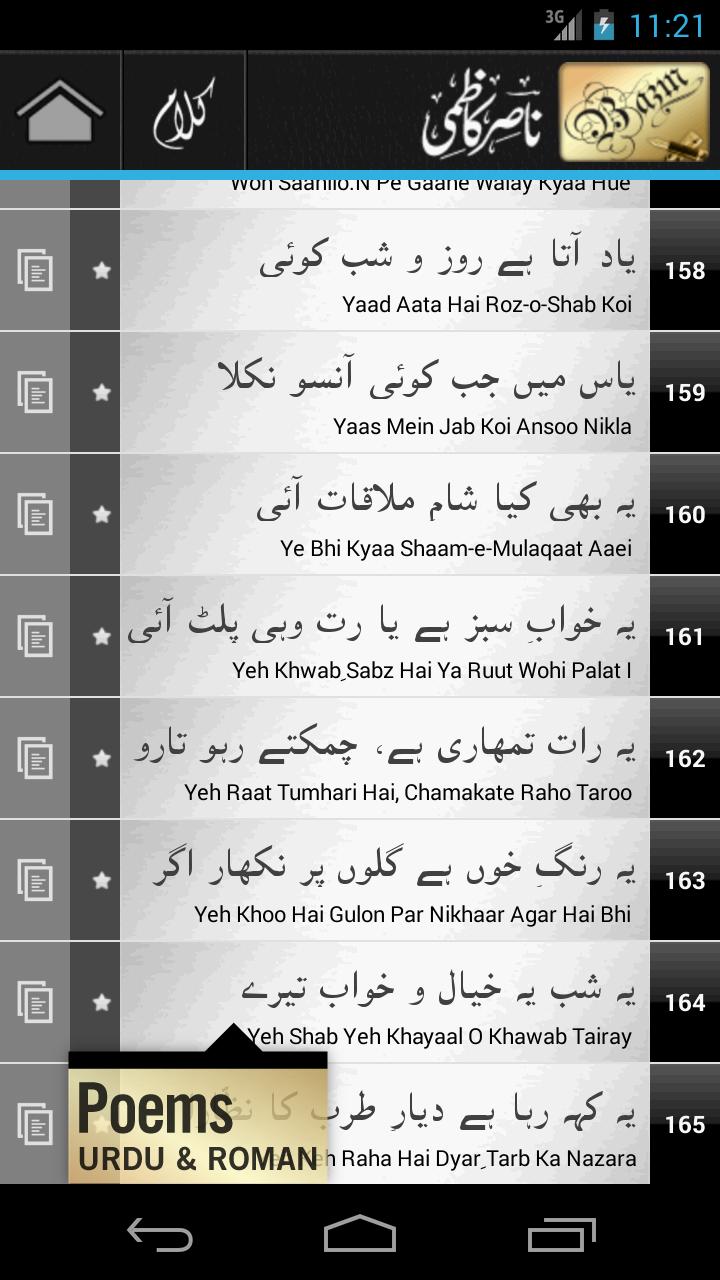Screen dimensions: 720x1280
Task: Tap the copy icon beside poem 161
Action: [x=36, y=636]
